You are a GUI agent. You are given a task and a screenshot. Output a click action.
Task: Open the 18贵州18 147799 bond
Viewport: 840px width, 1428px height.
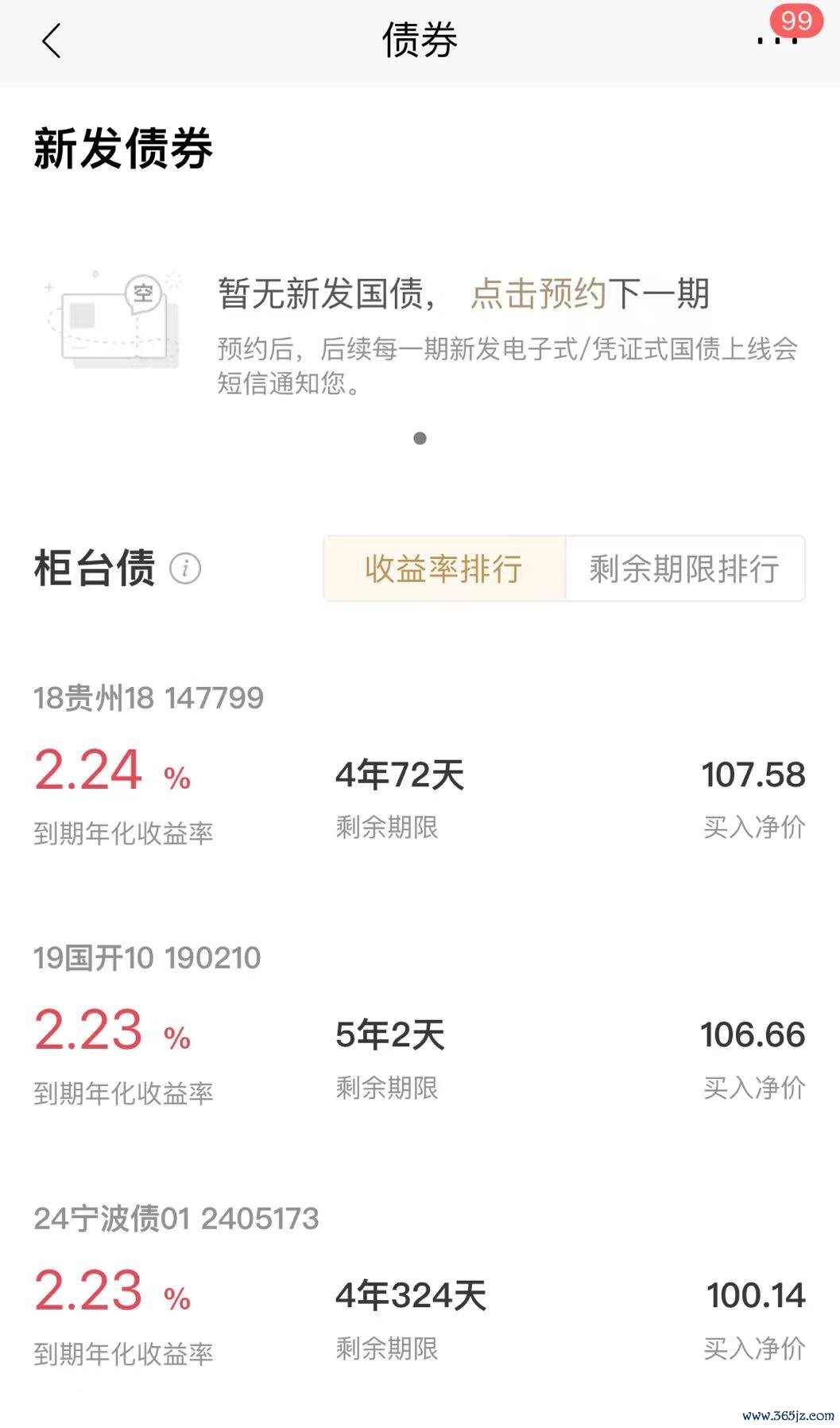420,765
